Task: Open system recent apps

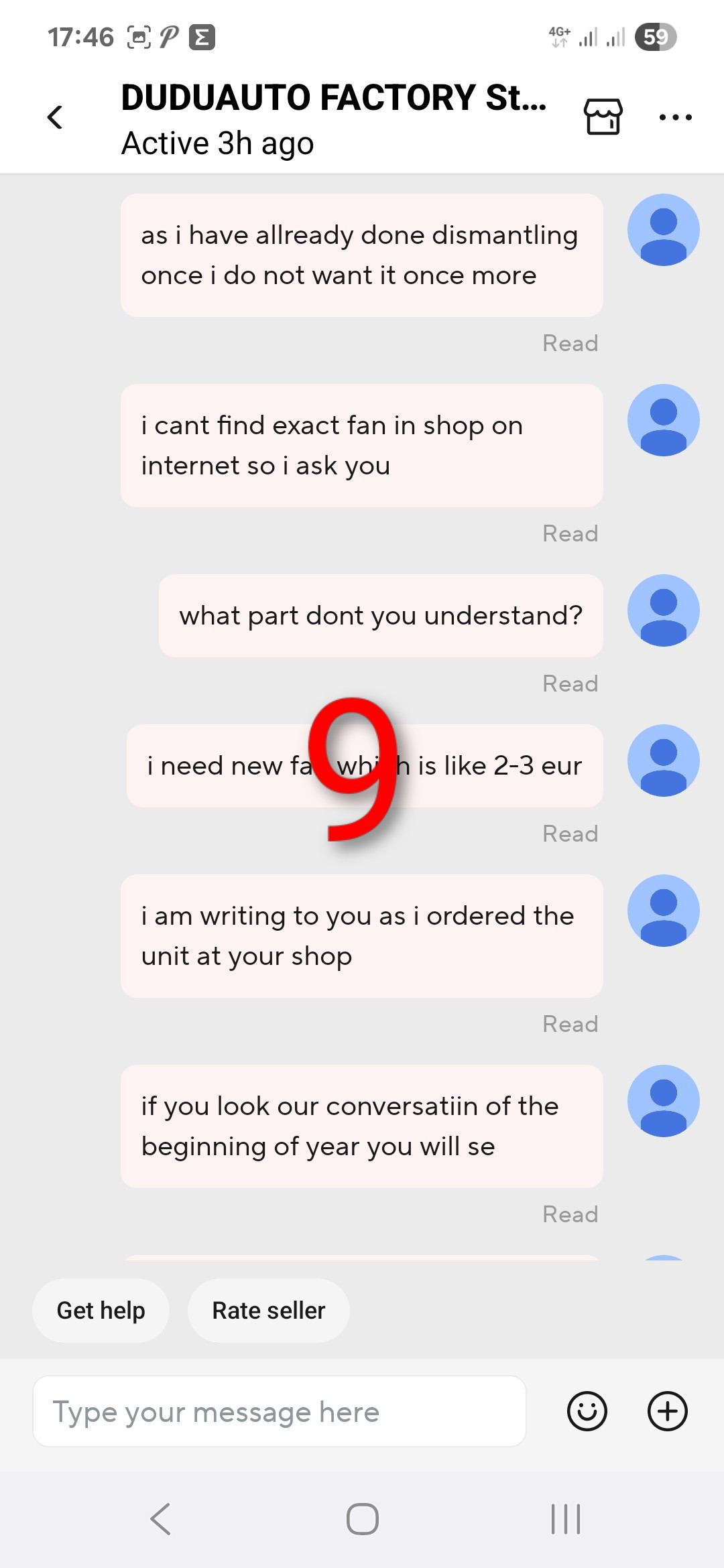Action: [x=565, y=1519]
